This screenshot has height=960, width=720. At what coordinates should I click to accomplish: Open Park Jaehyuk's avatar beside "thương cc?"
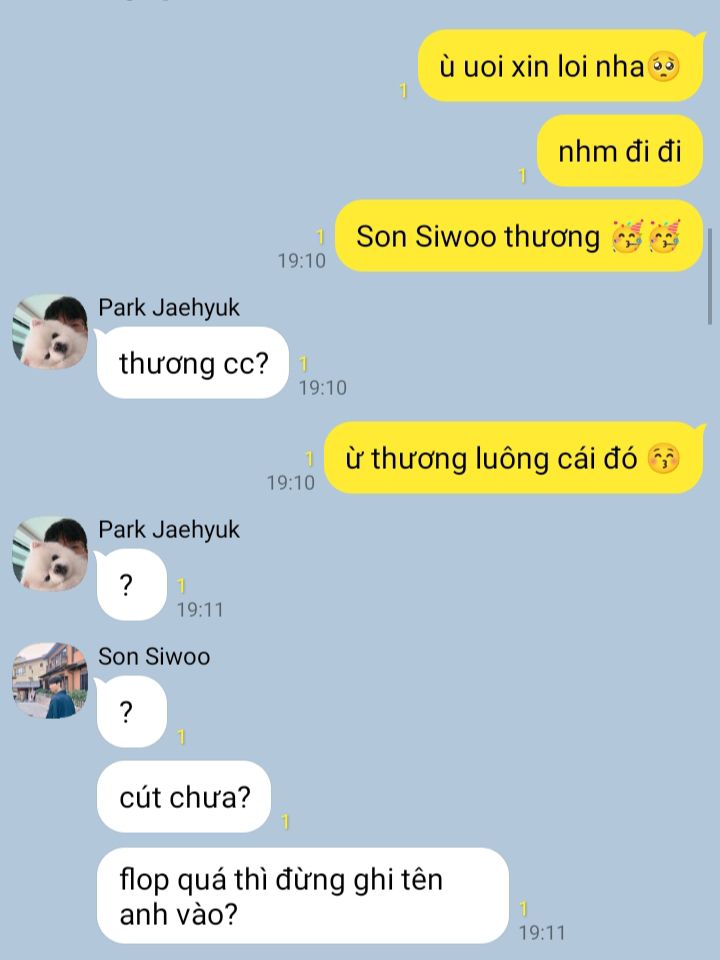(50, 332)
